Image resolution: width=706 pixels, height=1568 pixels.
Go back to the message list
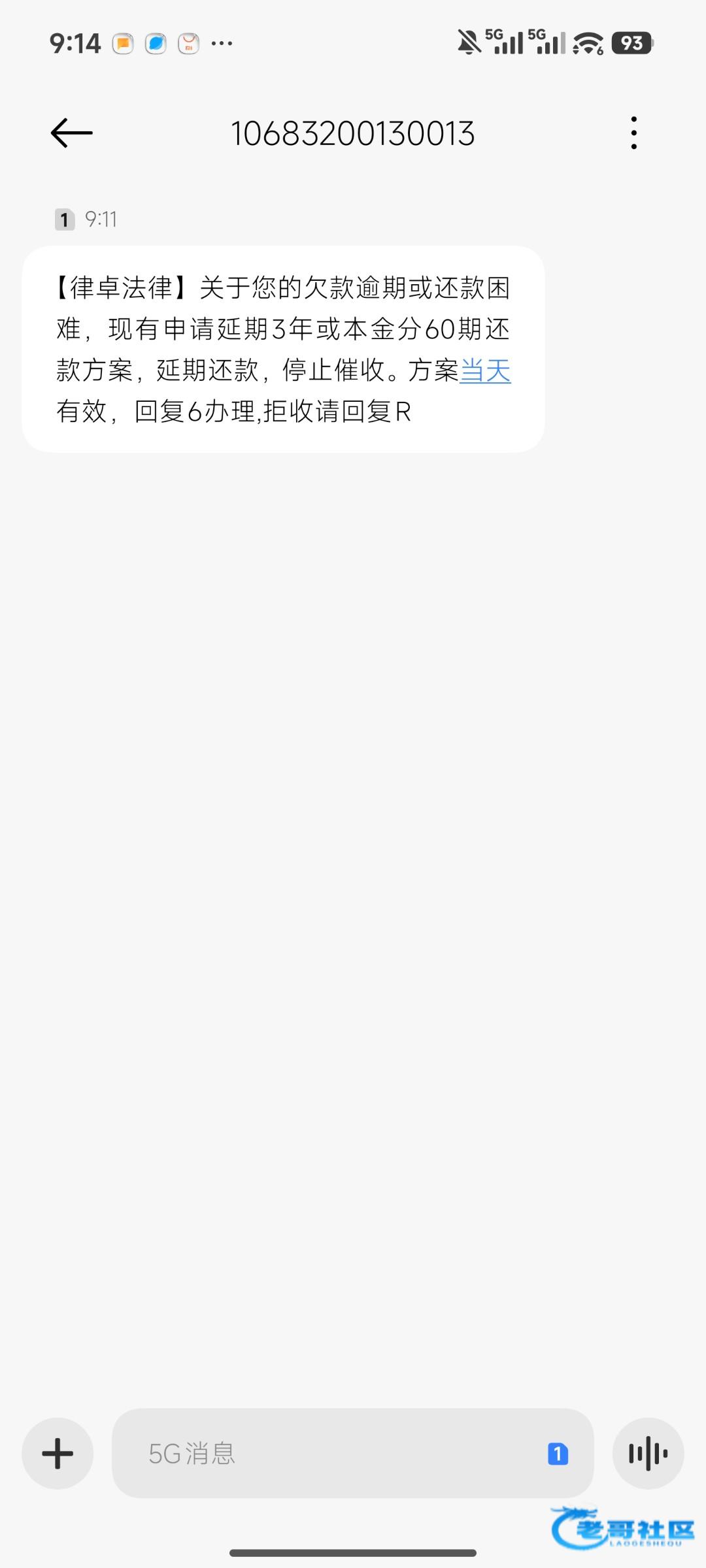(x=71, y=133)
